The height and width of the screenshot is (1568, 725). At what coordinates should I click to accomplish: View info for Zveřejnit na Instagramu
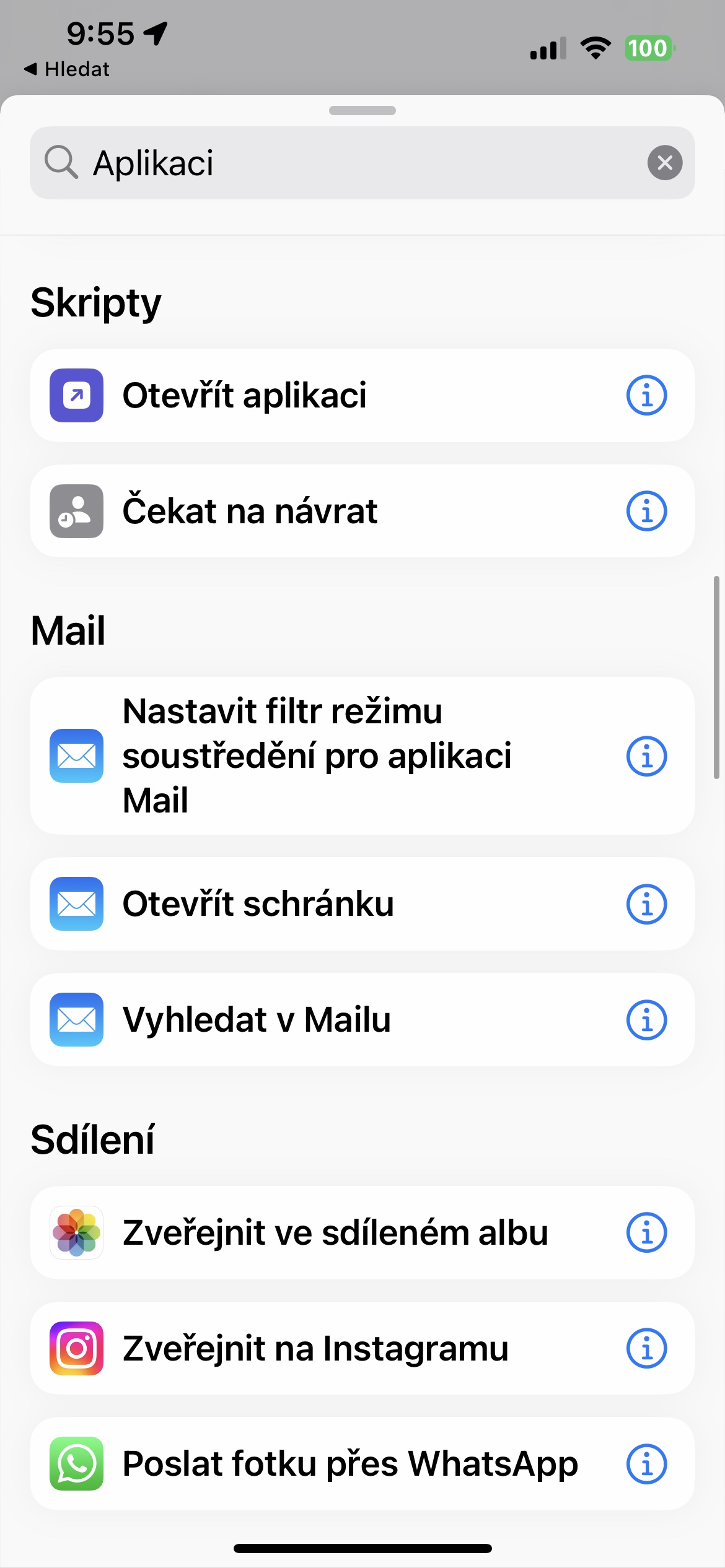coord(646,1348)
